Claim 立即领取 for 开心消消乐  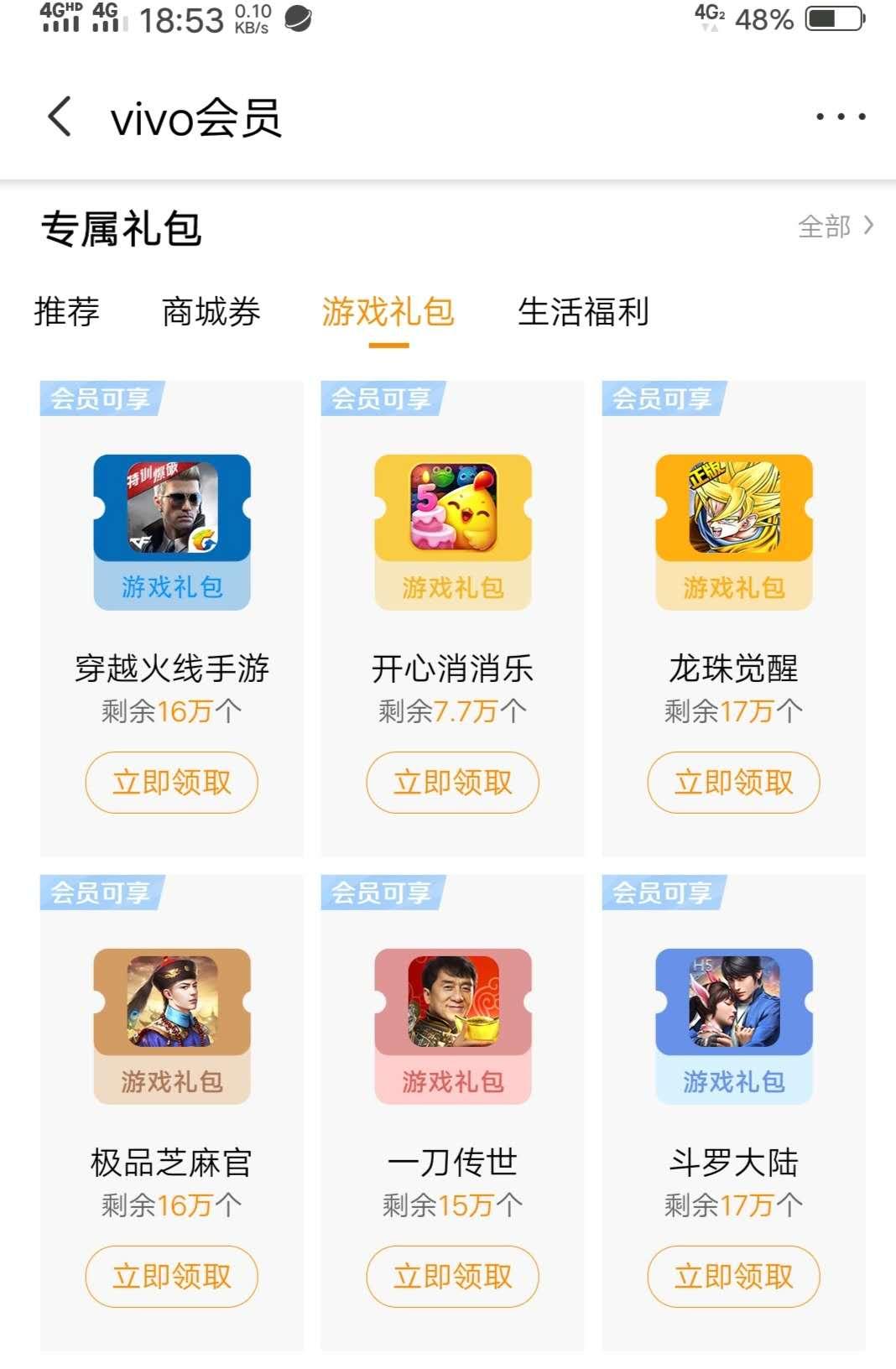451,782
